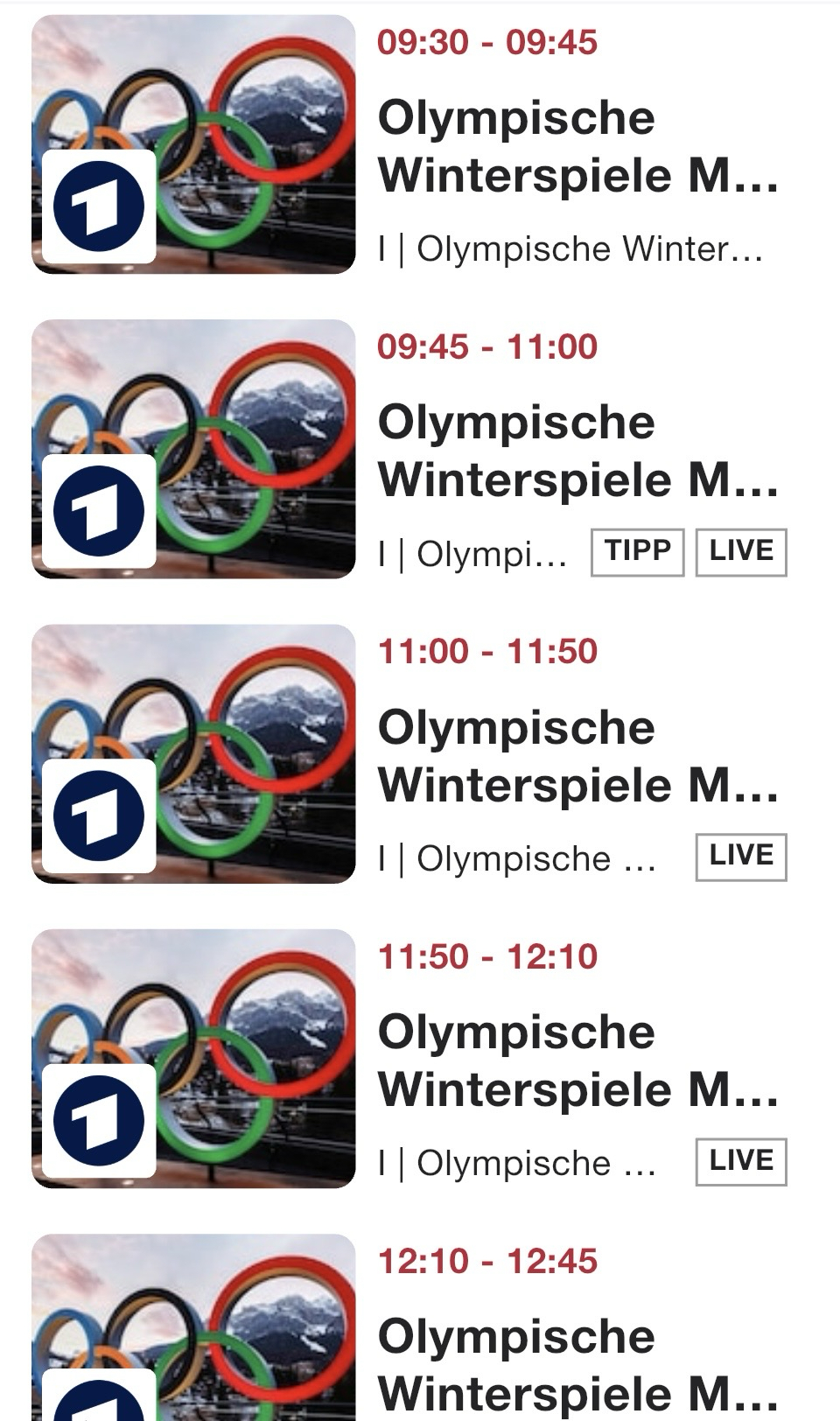The height and width of the screenshot is (1421, 840).
Task: Open the 09:30 - 09:45 Olympische Winterspiele program
Action: (x=577, y=146)
